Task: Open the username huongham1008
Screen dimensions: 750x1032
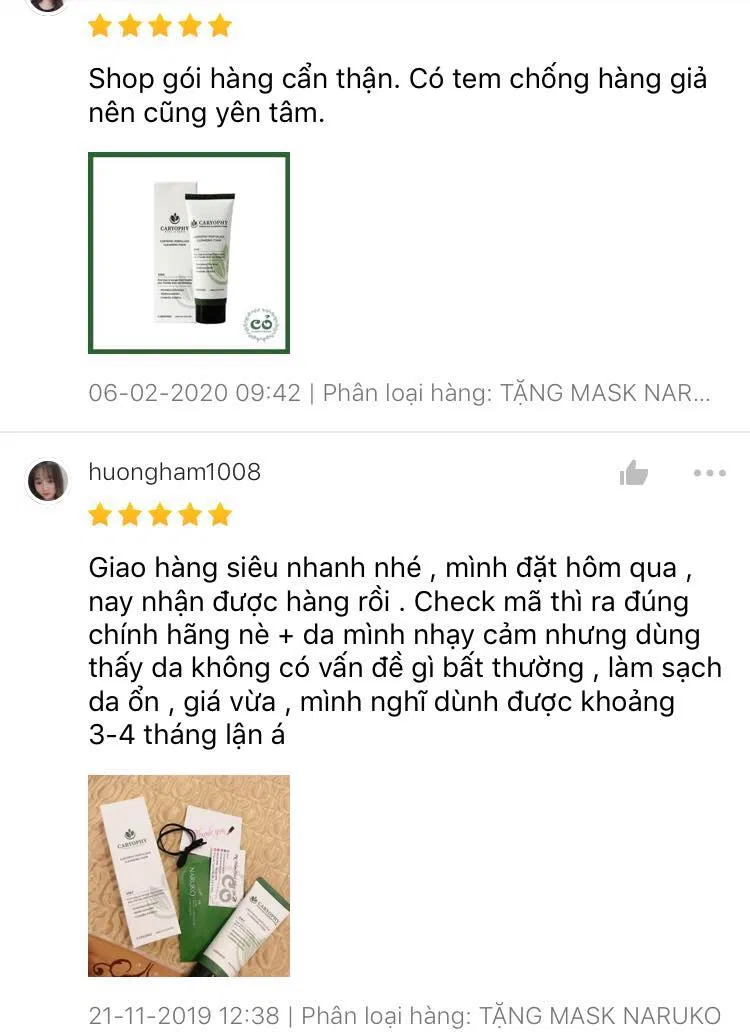Action: coord(176,472)
